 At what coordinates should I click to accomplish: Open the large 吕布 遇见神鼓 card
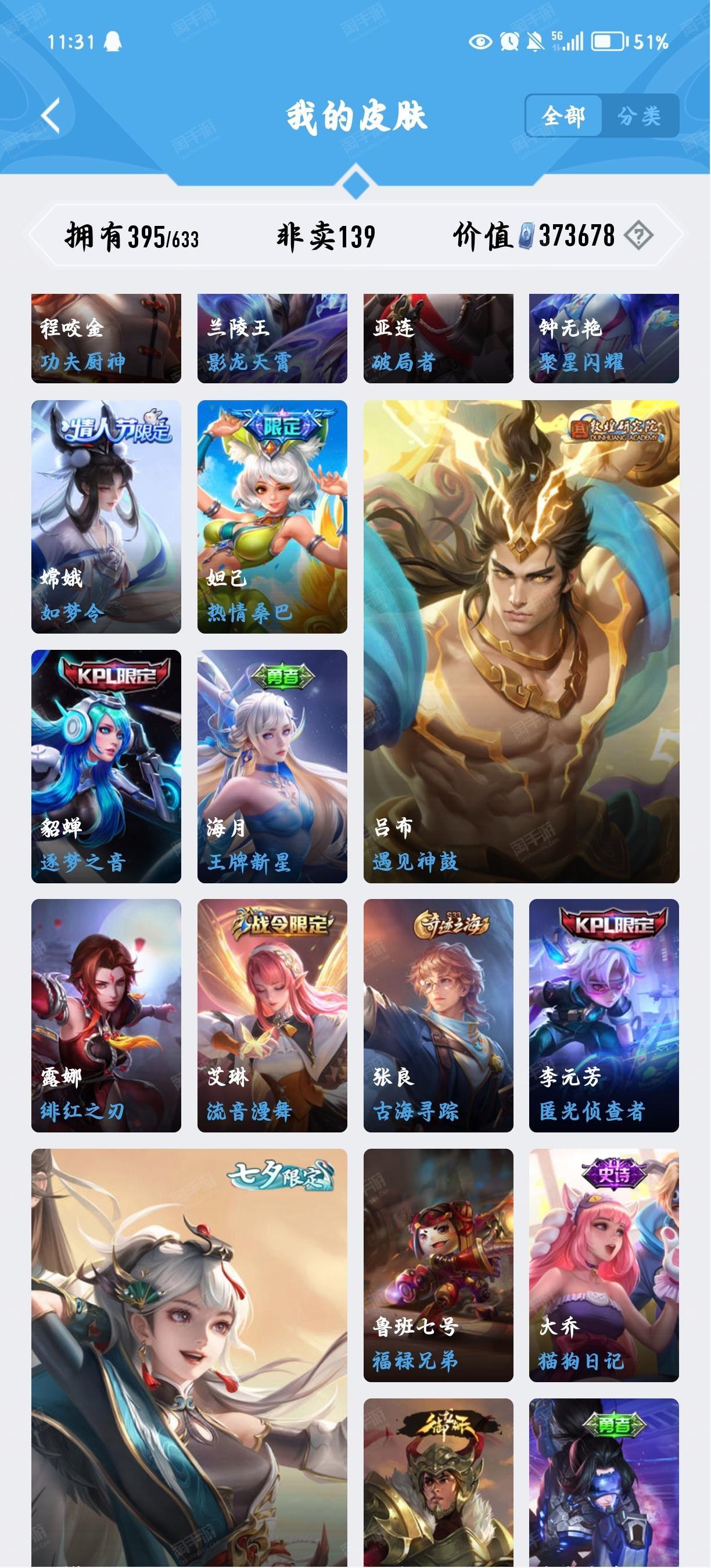[521, 641]
